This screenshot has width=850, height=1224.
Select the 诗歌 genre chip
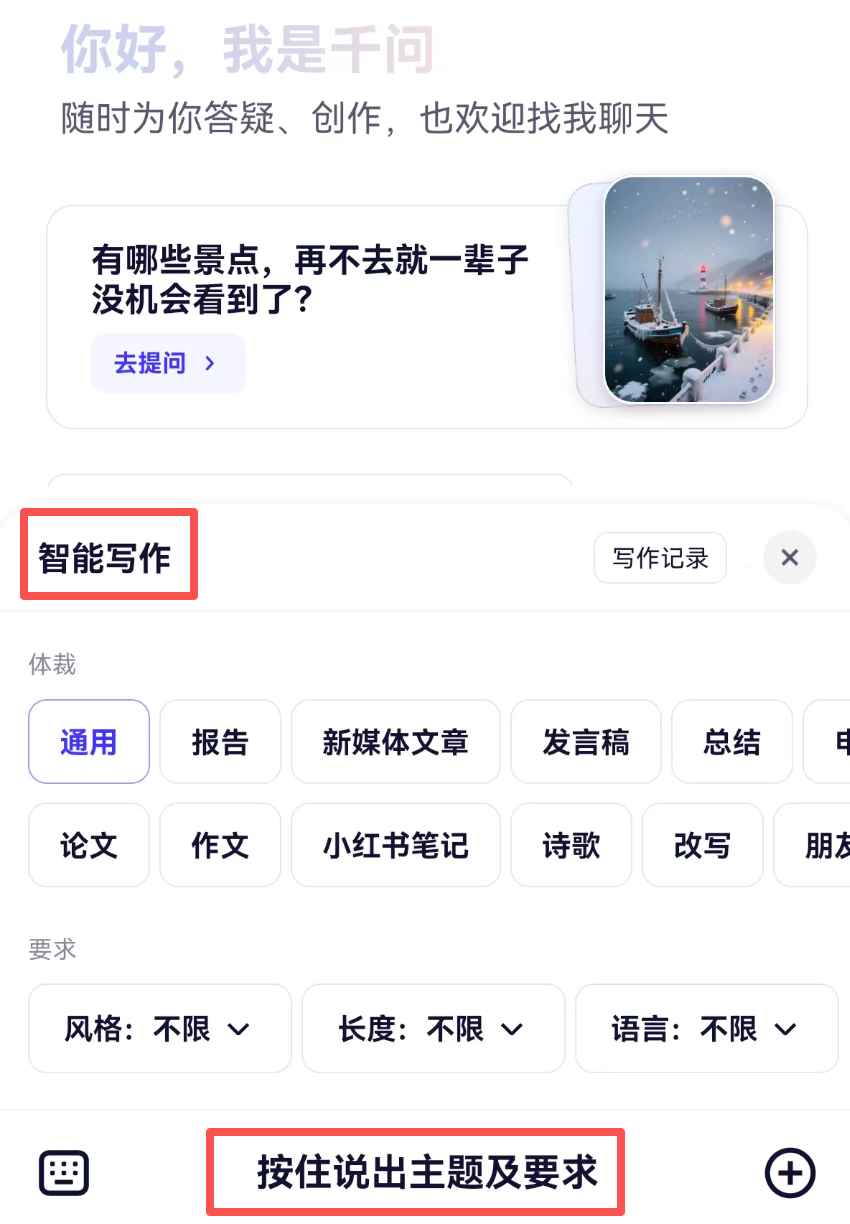[571, 845]
